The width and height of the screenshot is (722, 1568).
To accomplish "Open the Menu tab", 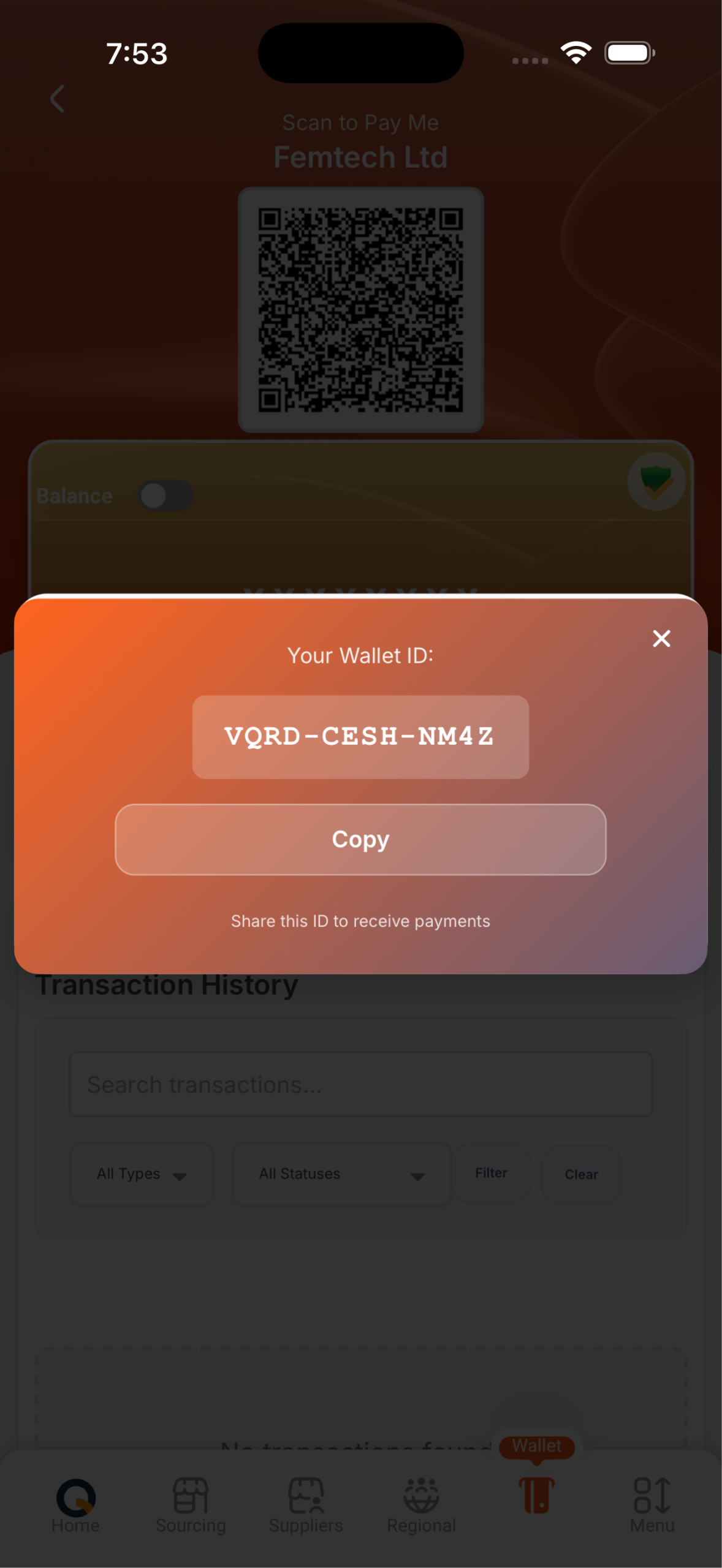I will click(652, 1506).
